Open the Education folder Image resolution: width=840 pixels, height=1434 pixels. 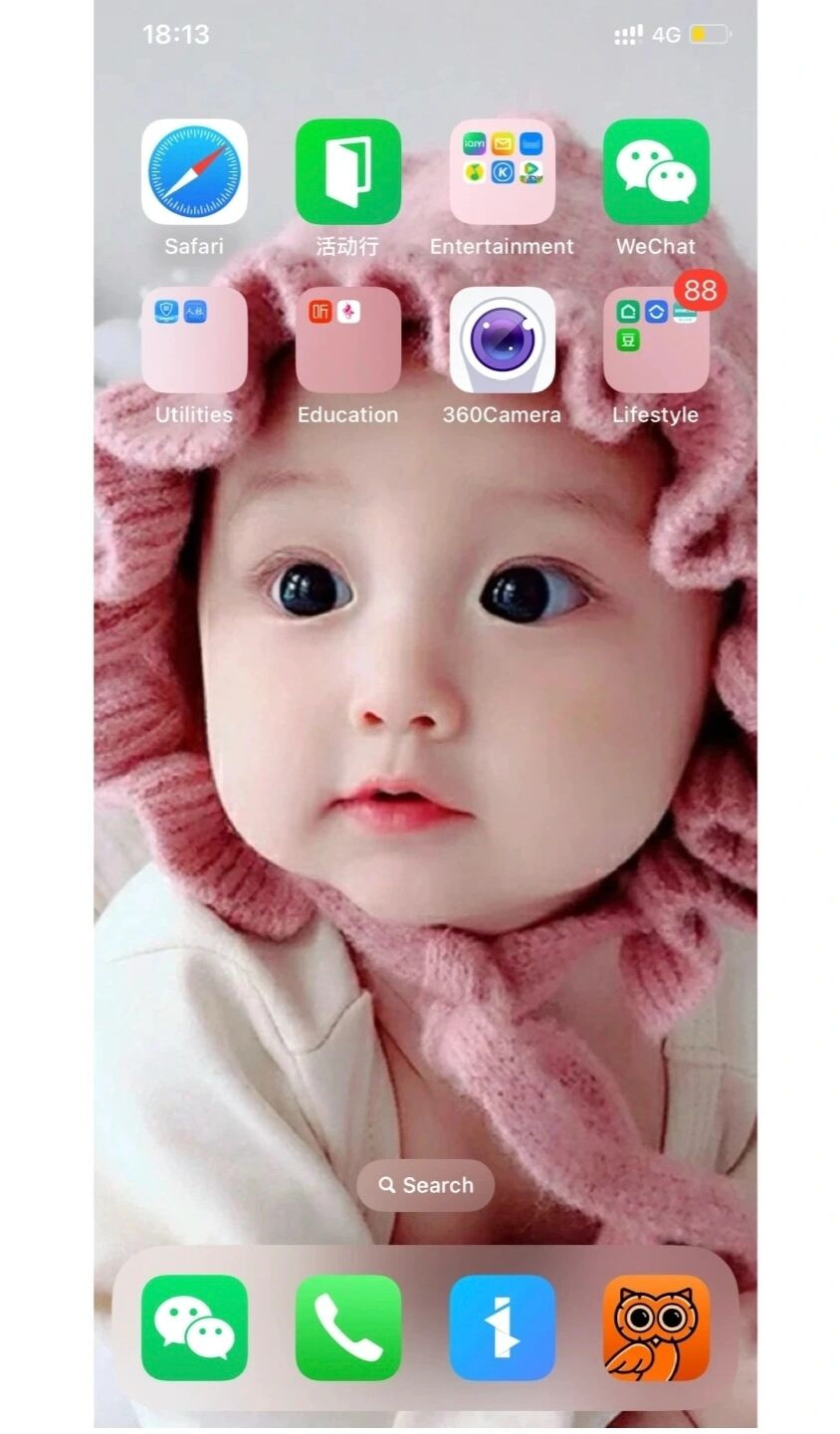pos(348,340)
